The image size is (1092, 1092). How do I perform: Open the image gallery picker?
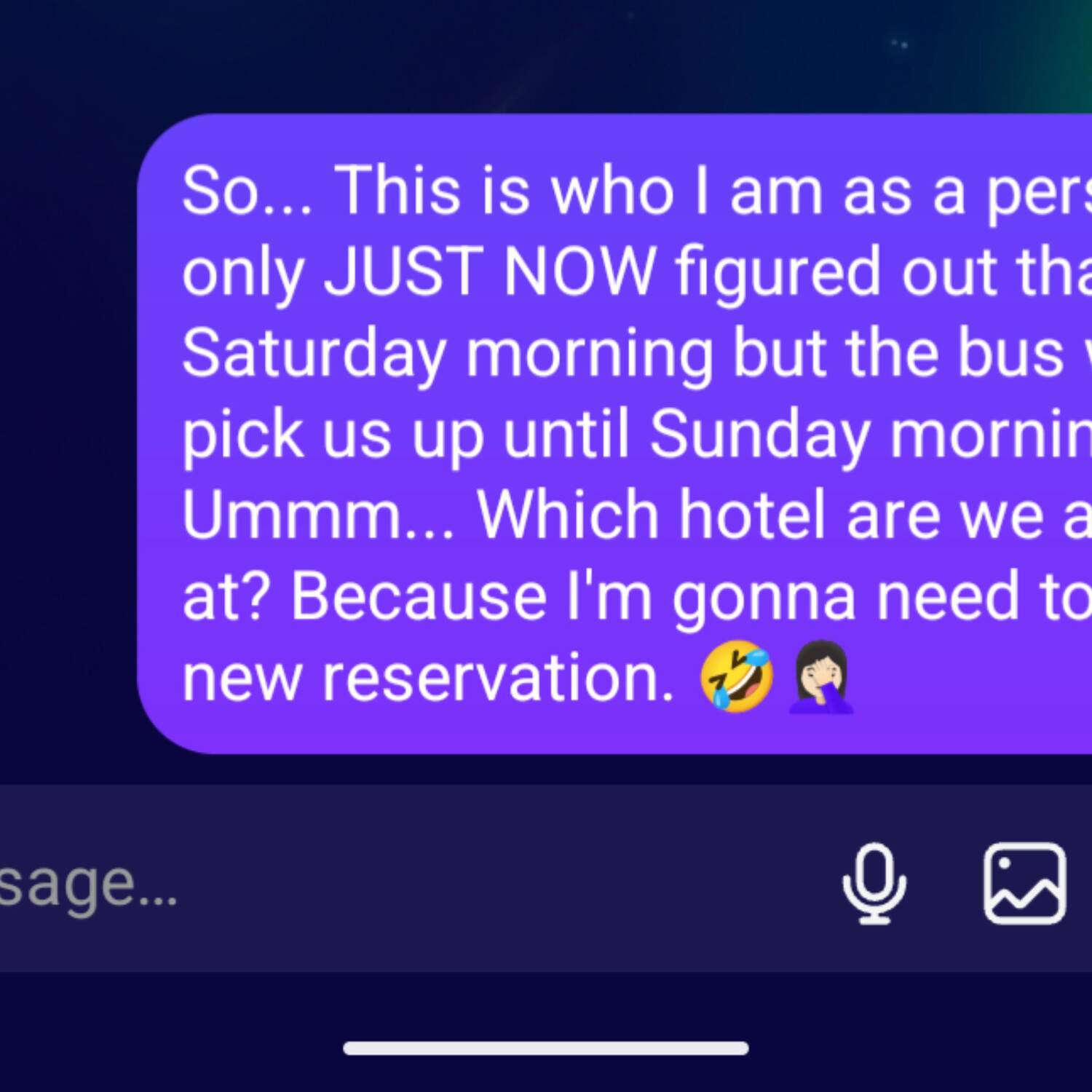coord(1024,882)
